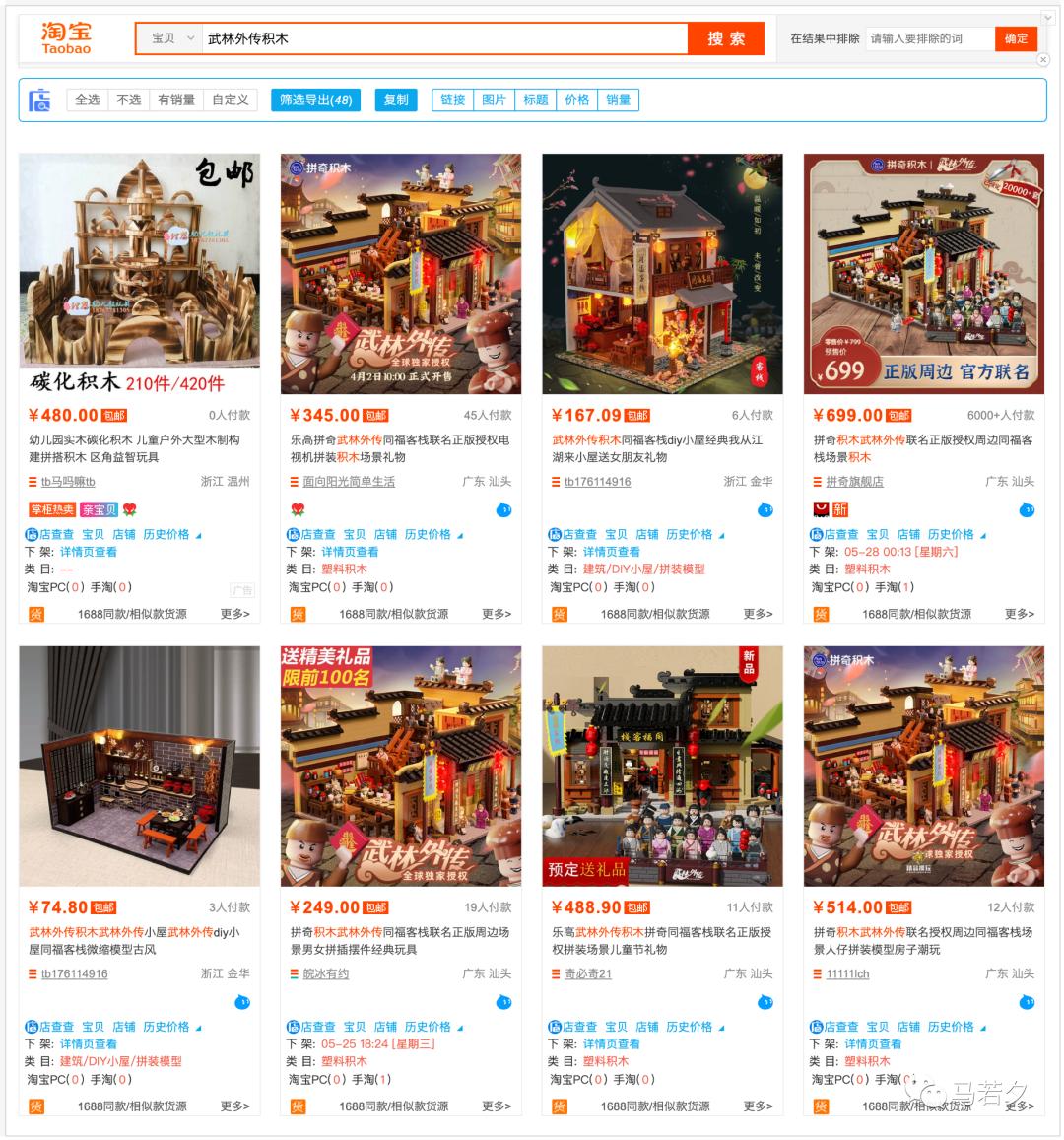
Task: Click 不选 to deselect all items
Action: [x=128, y=99]
